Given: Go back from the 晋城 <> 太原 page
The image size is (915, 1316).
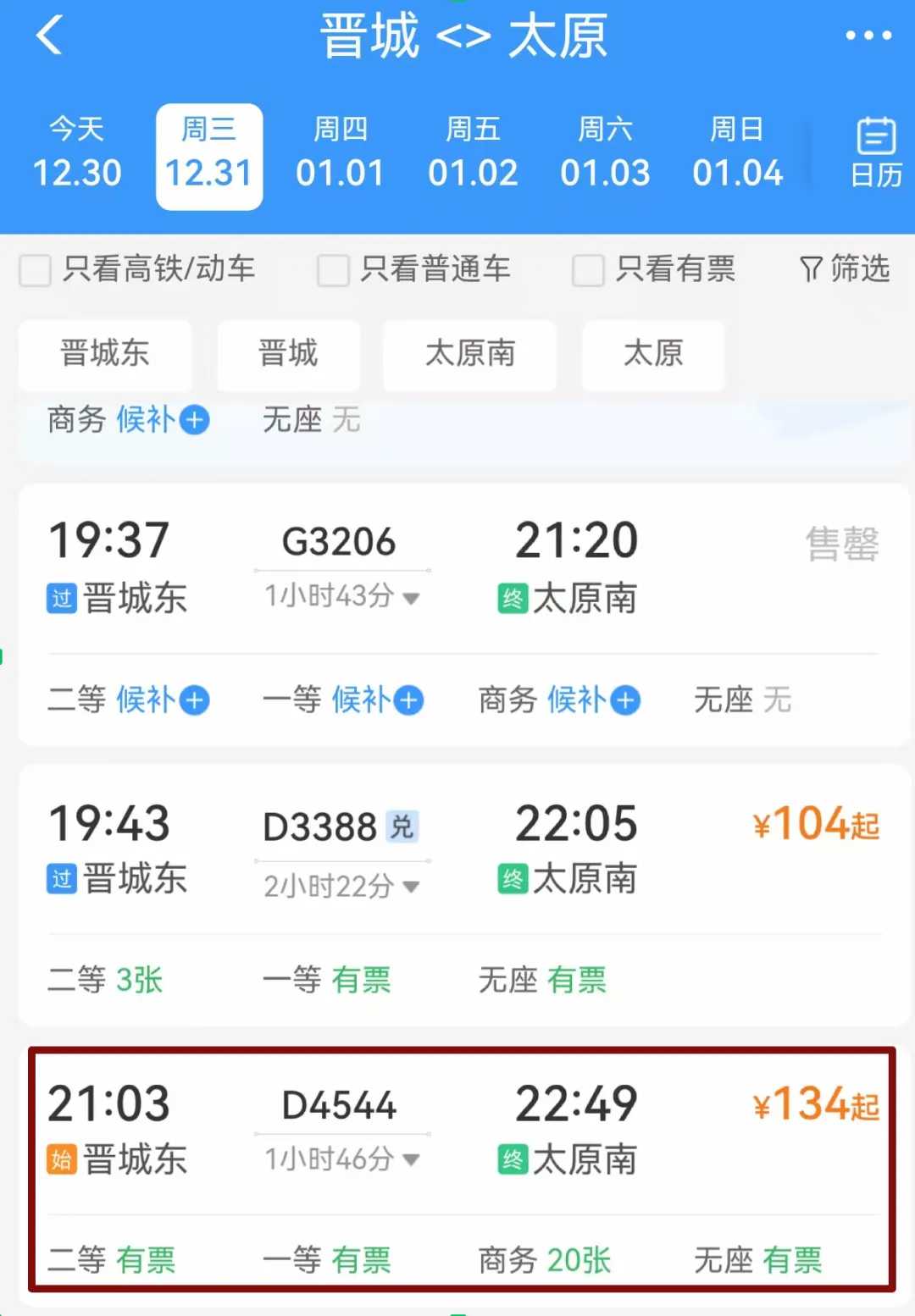Looking at the screenshot, I should pyautogui.click(x=49, y=36).
